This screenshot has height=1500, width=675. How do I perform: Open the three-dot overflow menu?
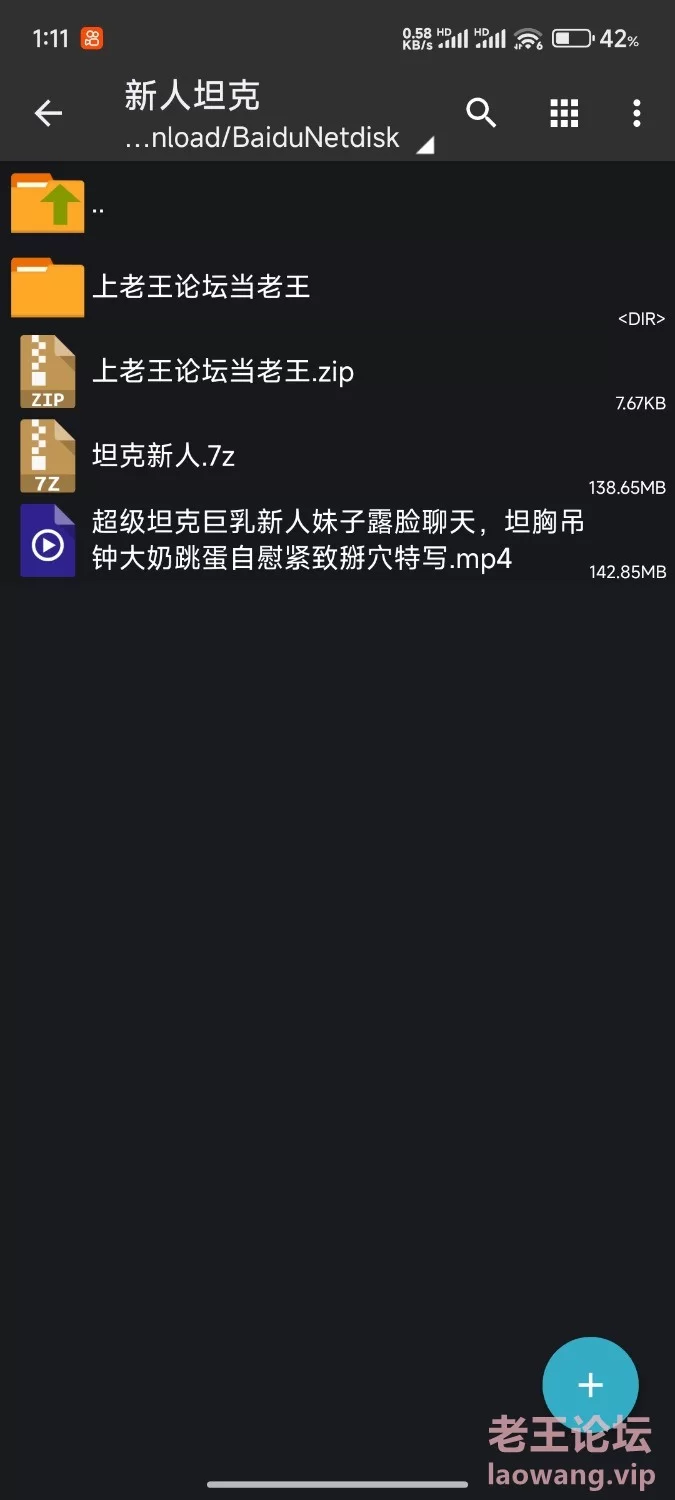click(x=636, y=114)
